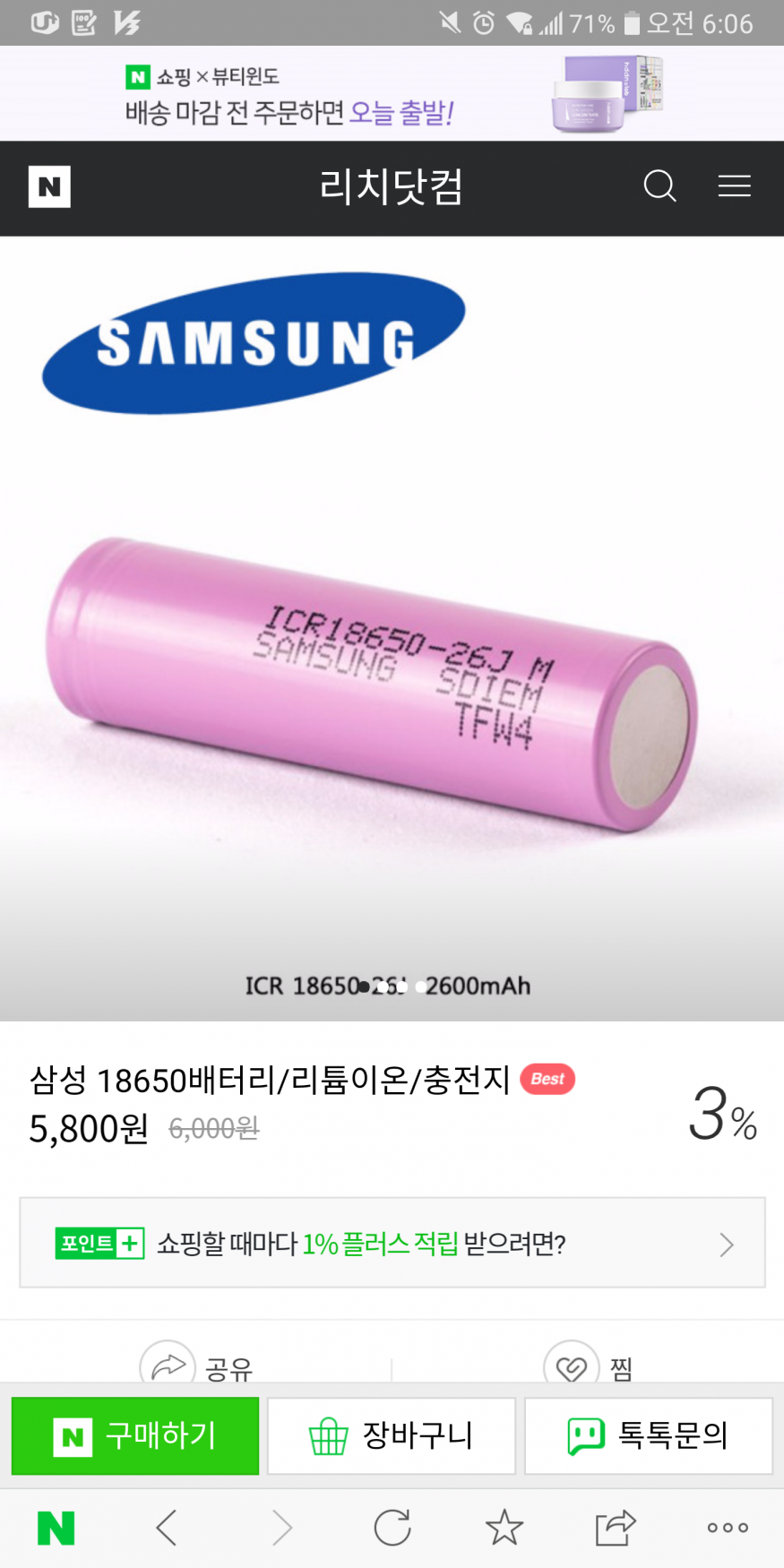Reload the current page
This screenshot has height=1568, width=784.
point(392,1528)
